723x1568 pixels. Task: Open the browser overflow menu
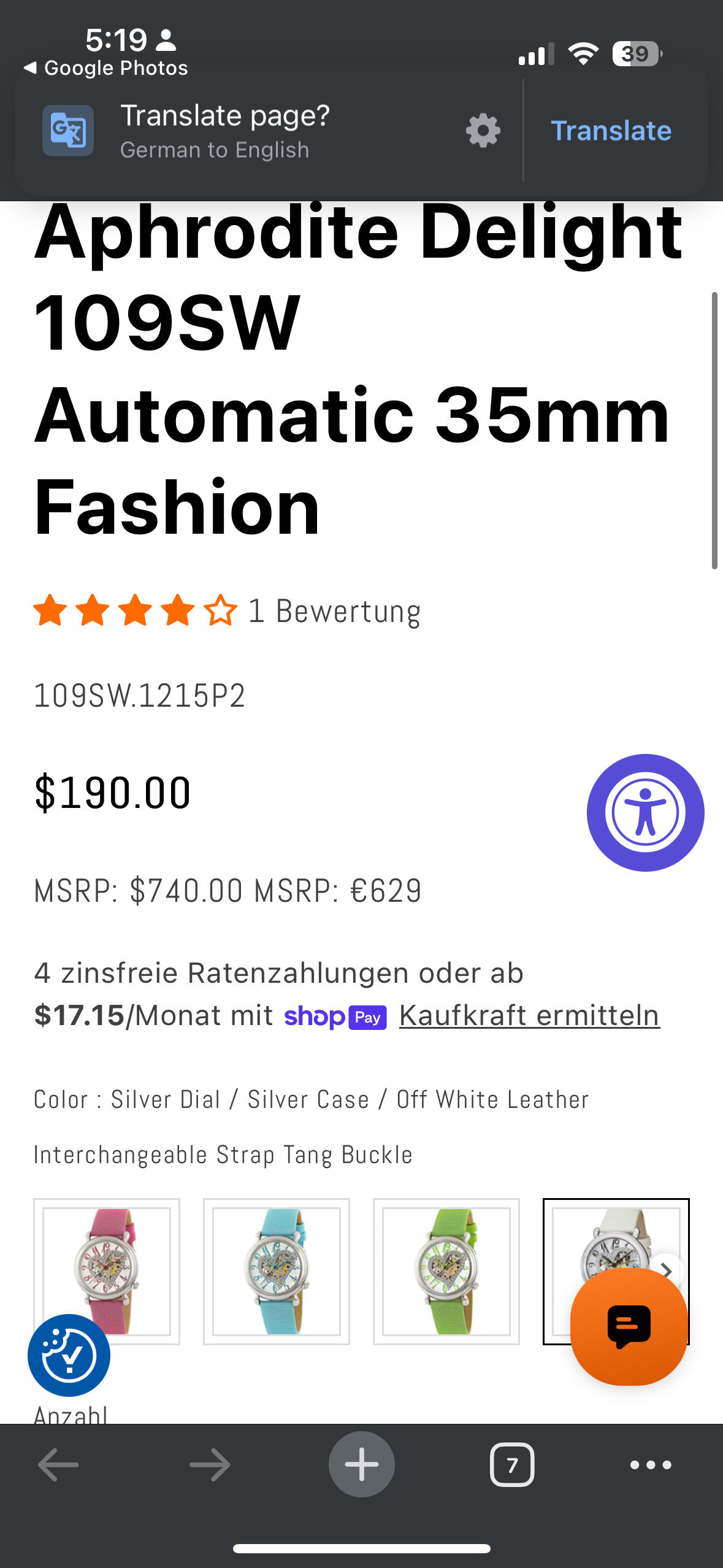point(650,1465)
